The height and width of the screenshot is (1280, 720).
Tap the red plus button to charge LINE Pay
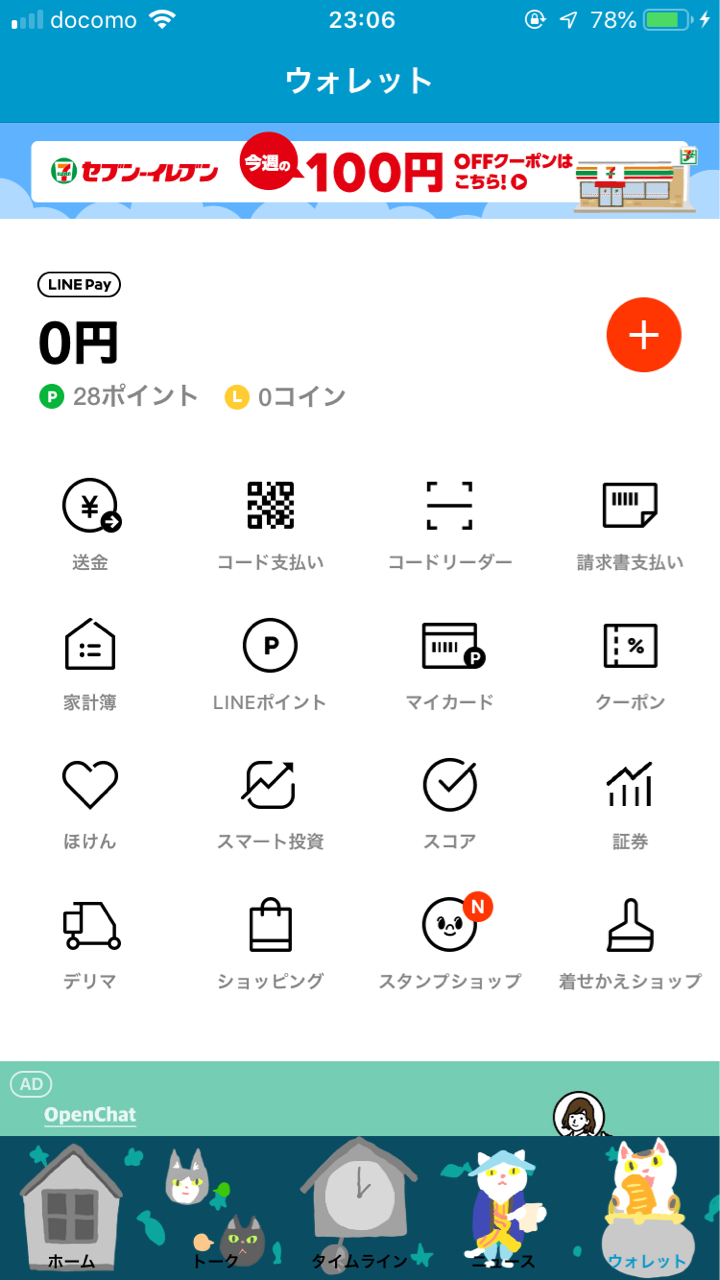click(x=643, y=335)
